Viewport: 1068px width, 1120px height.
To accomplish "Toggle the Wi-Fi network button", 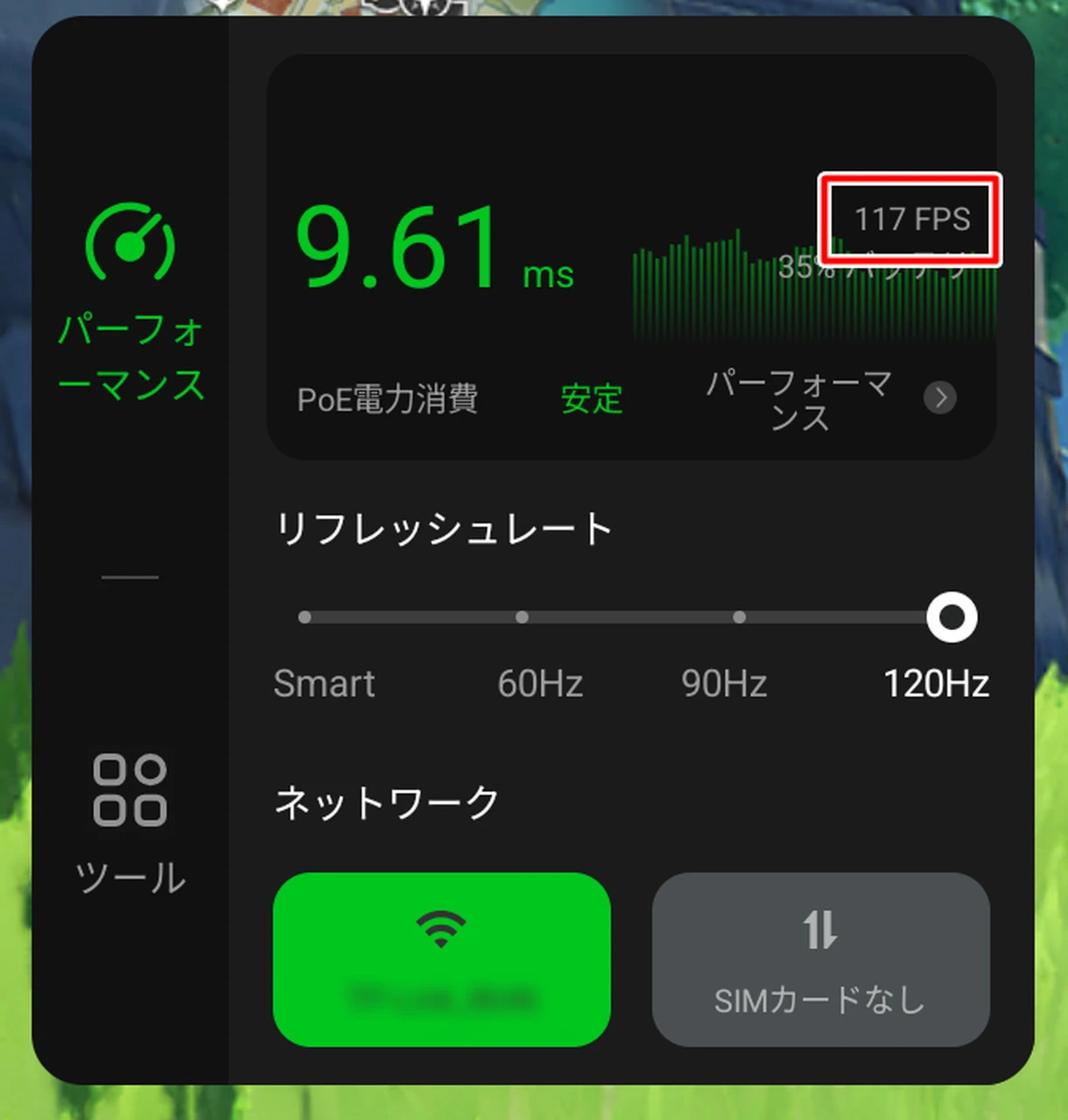I will point(441,959).
